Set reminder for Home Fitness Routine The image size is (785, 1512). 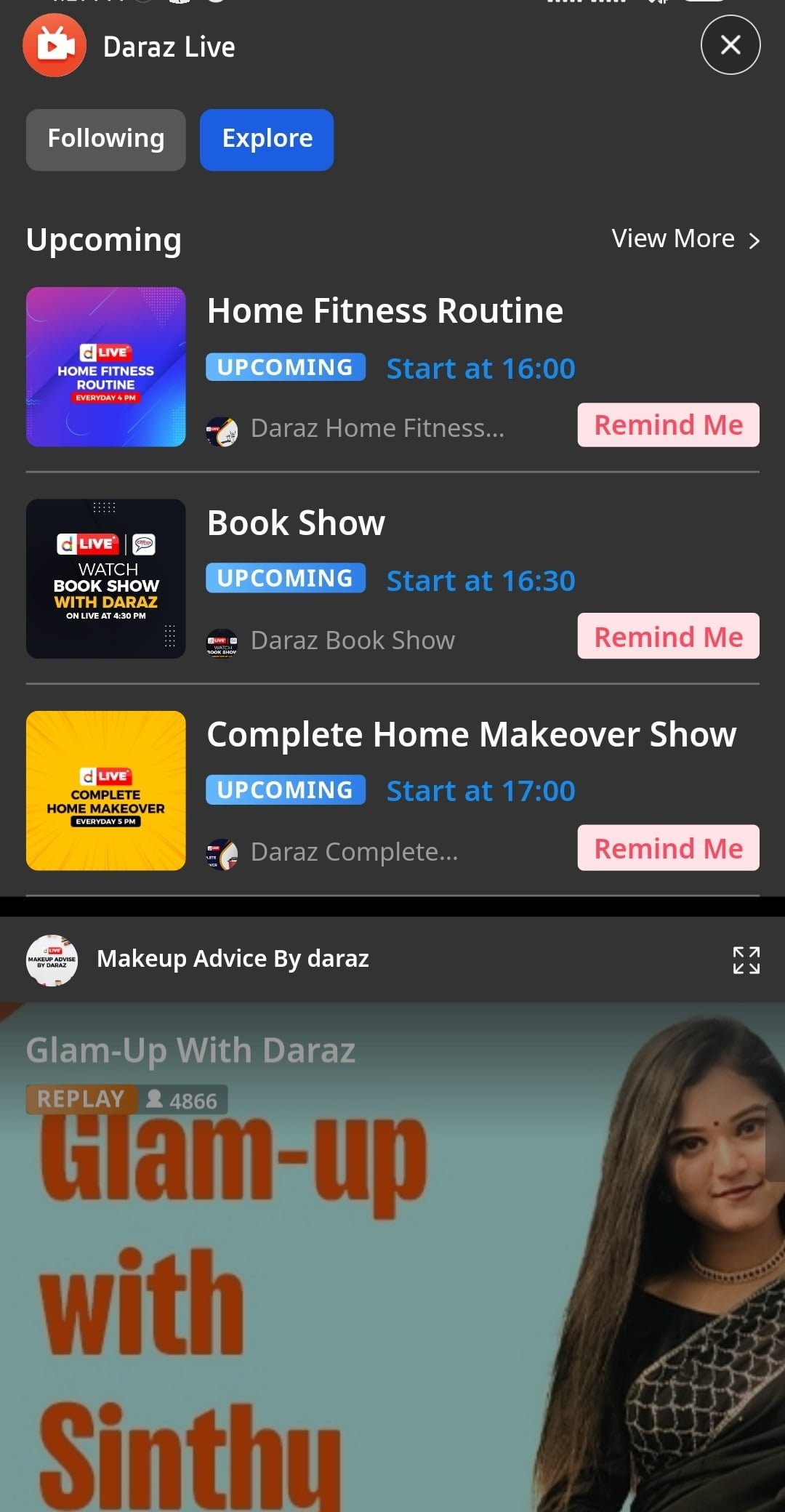pos(668,425)
